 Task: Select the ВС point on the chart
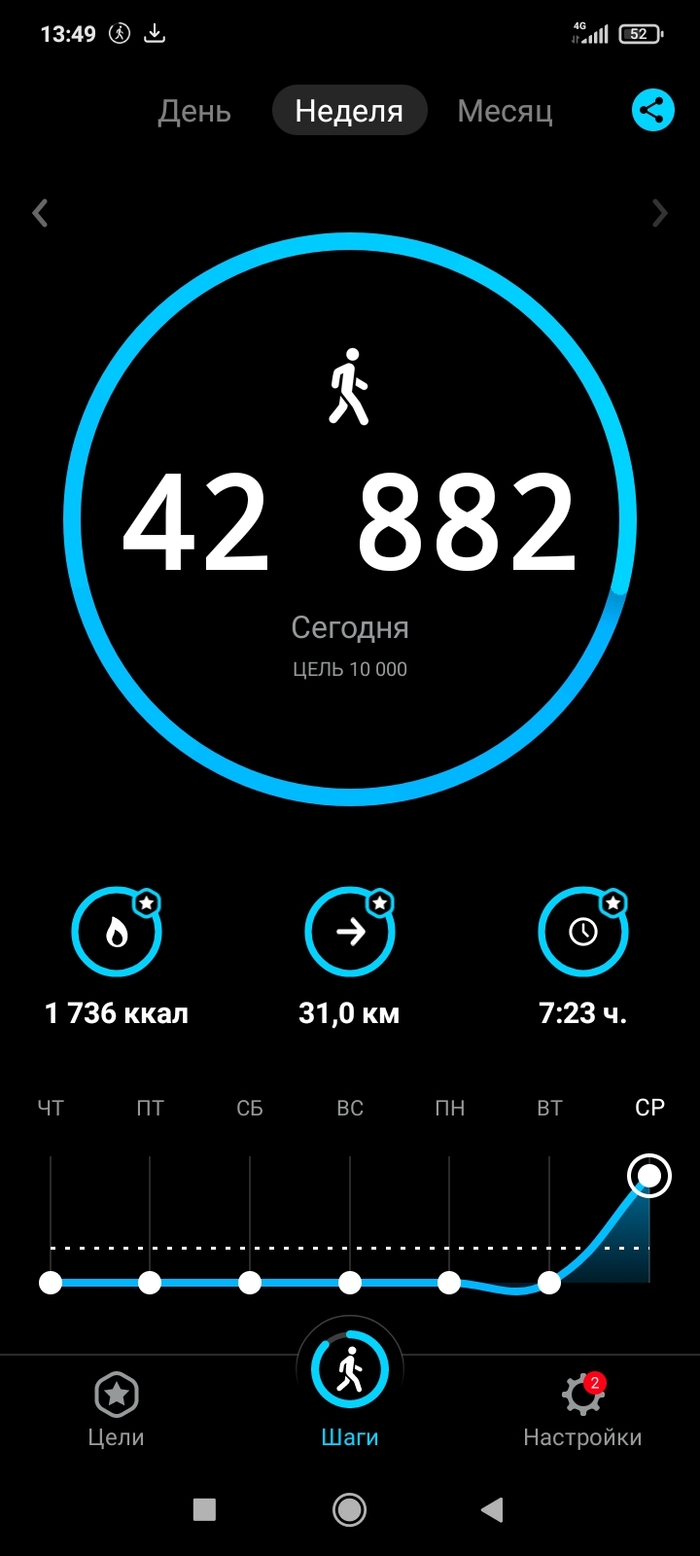350,1282
